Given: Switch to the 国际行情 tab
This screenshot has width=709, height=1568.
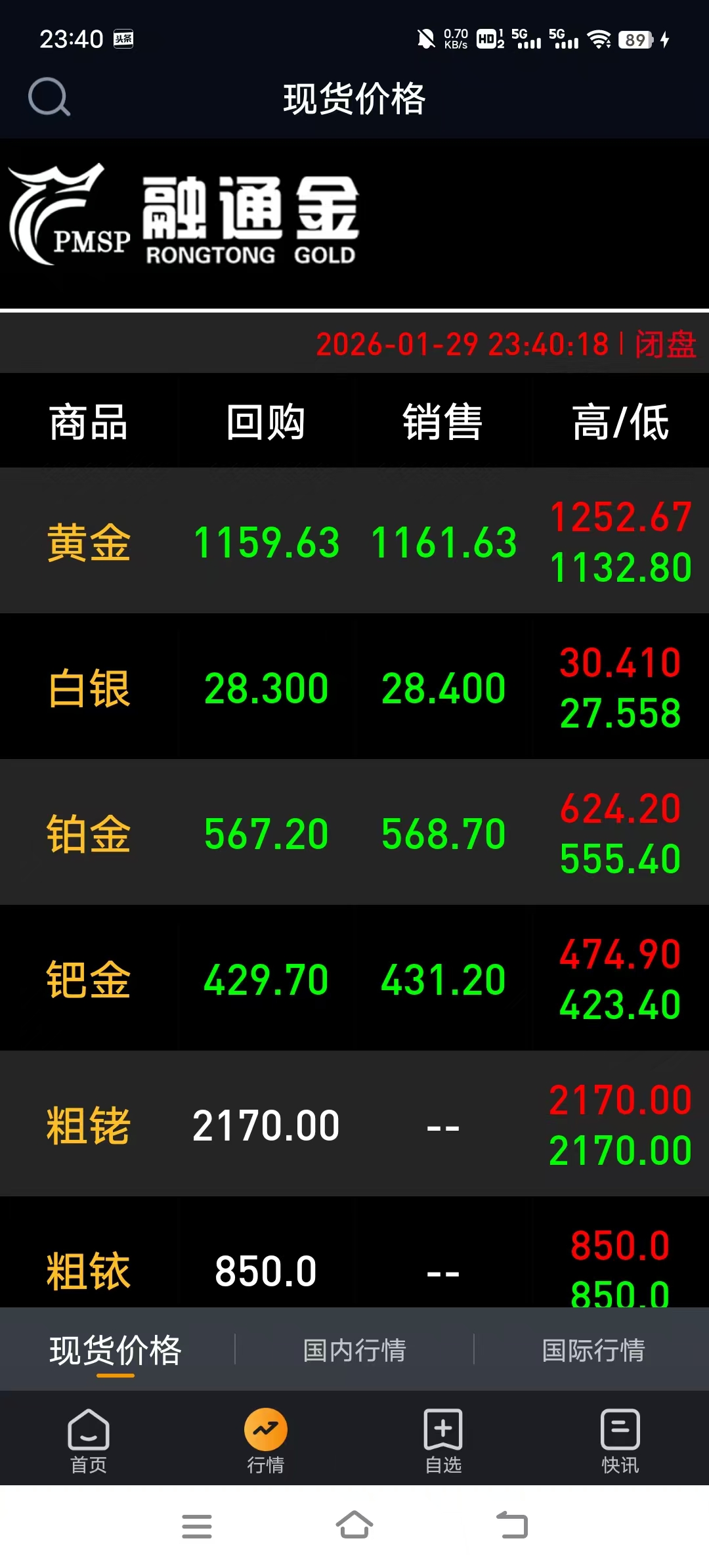Looking at the screenshot, I should coord(593,1351).
